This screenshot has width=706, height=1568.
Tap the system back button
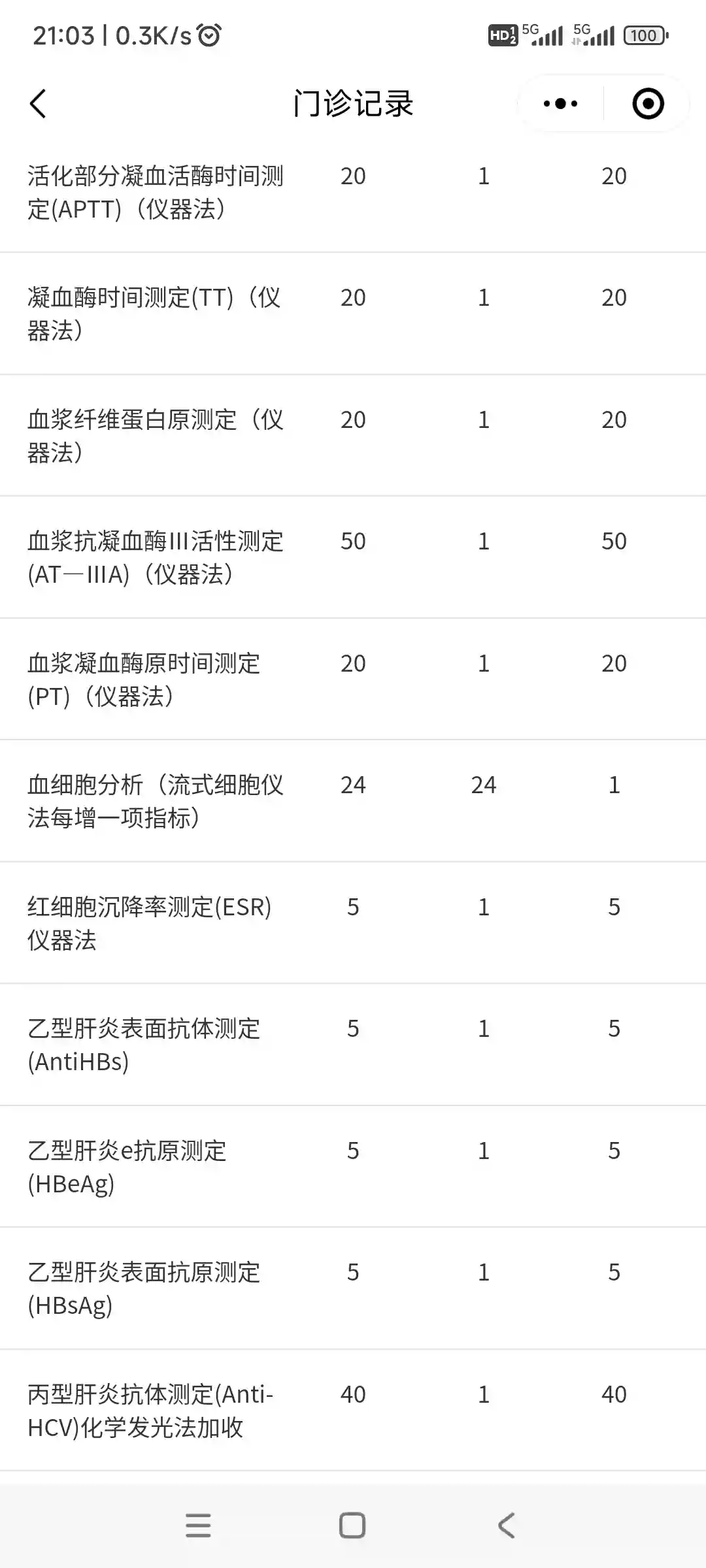click(507, 1526)
